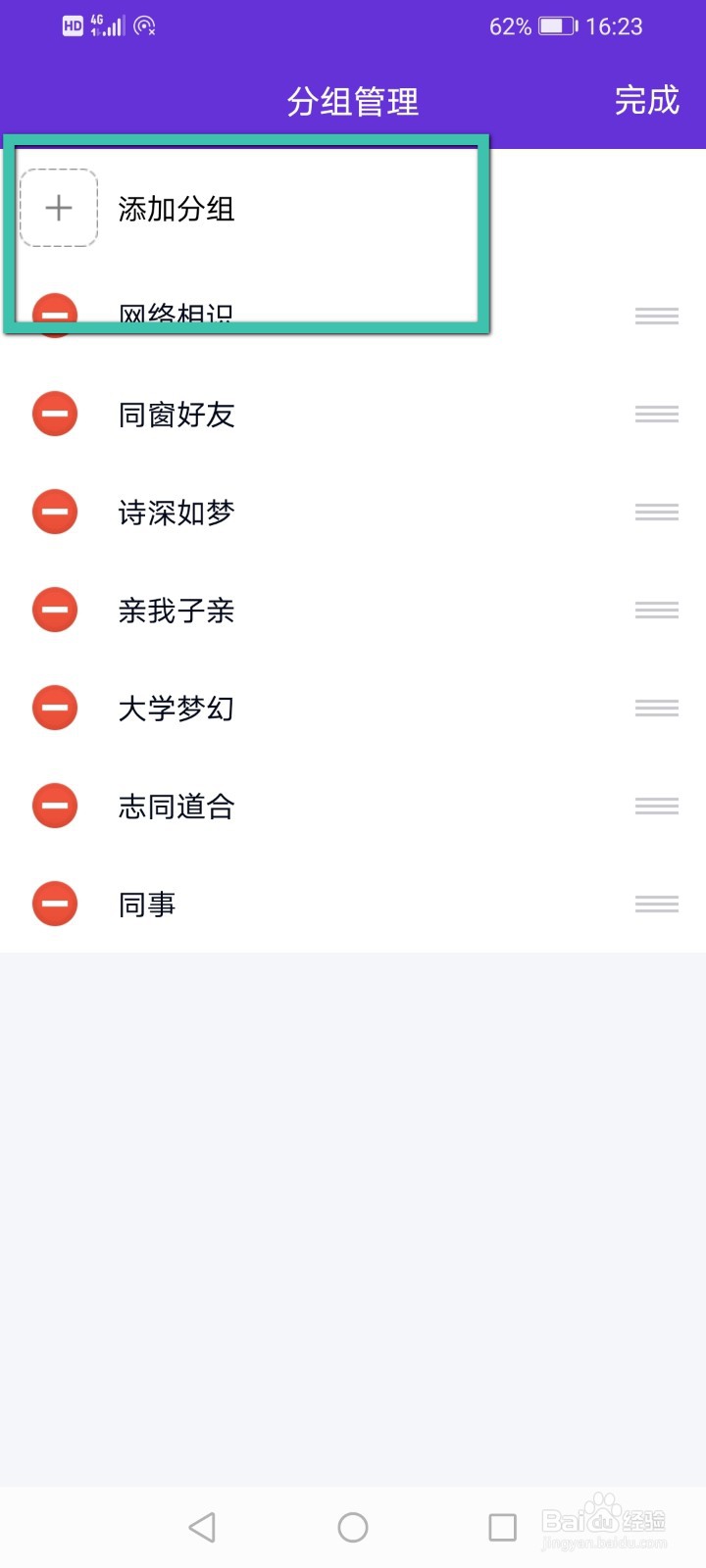Tap the circular home navigation icon
The height and width of the screenshot is (1568, 706).
[x=352, y=1526]
